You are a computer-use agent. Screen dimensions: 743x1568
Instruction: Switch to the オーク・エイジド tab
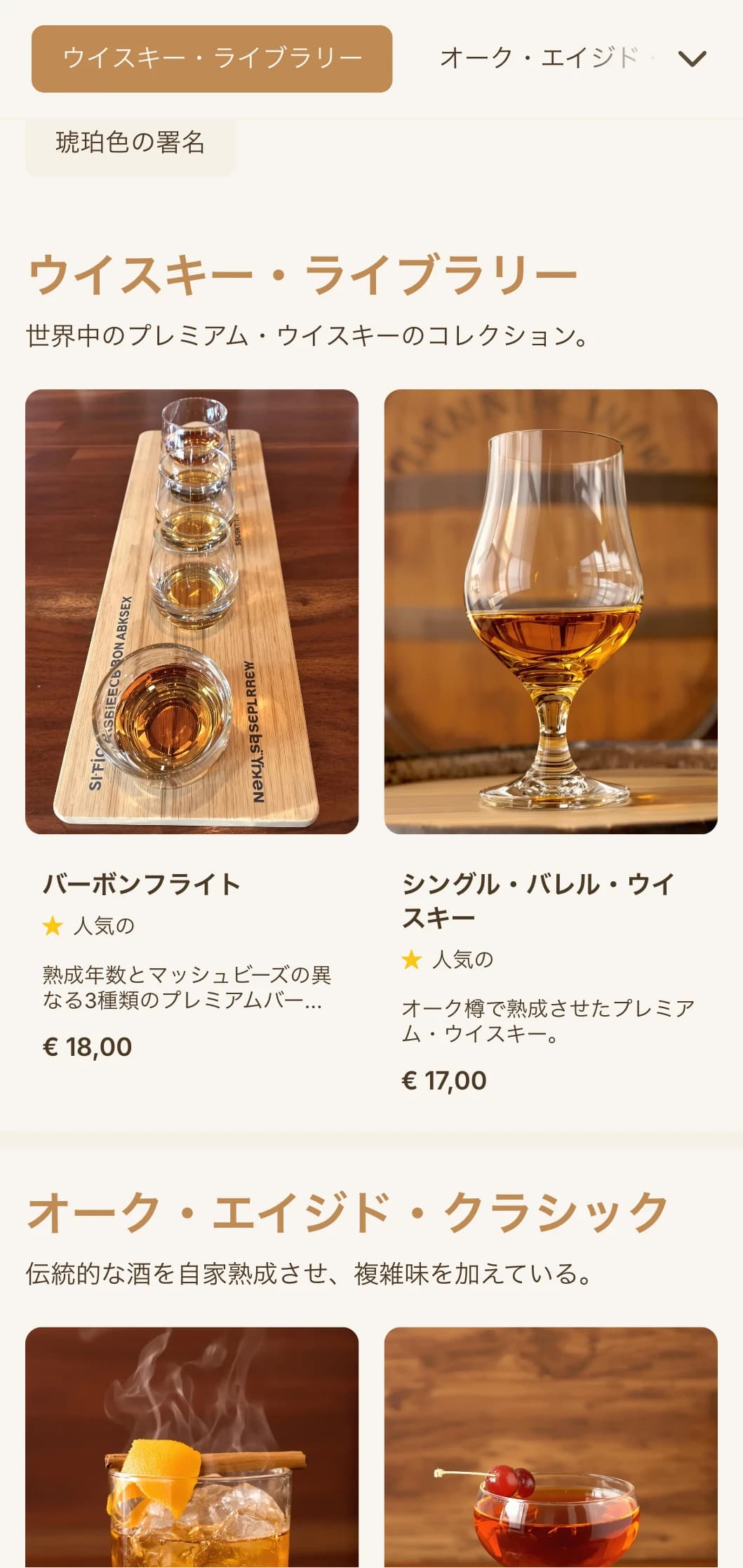pos(538,58)
